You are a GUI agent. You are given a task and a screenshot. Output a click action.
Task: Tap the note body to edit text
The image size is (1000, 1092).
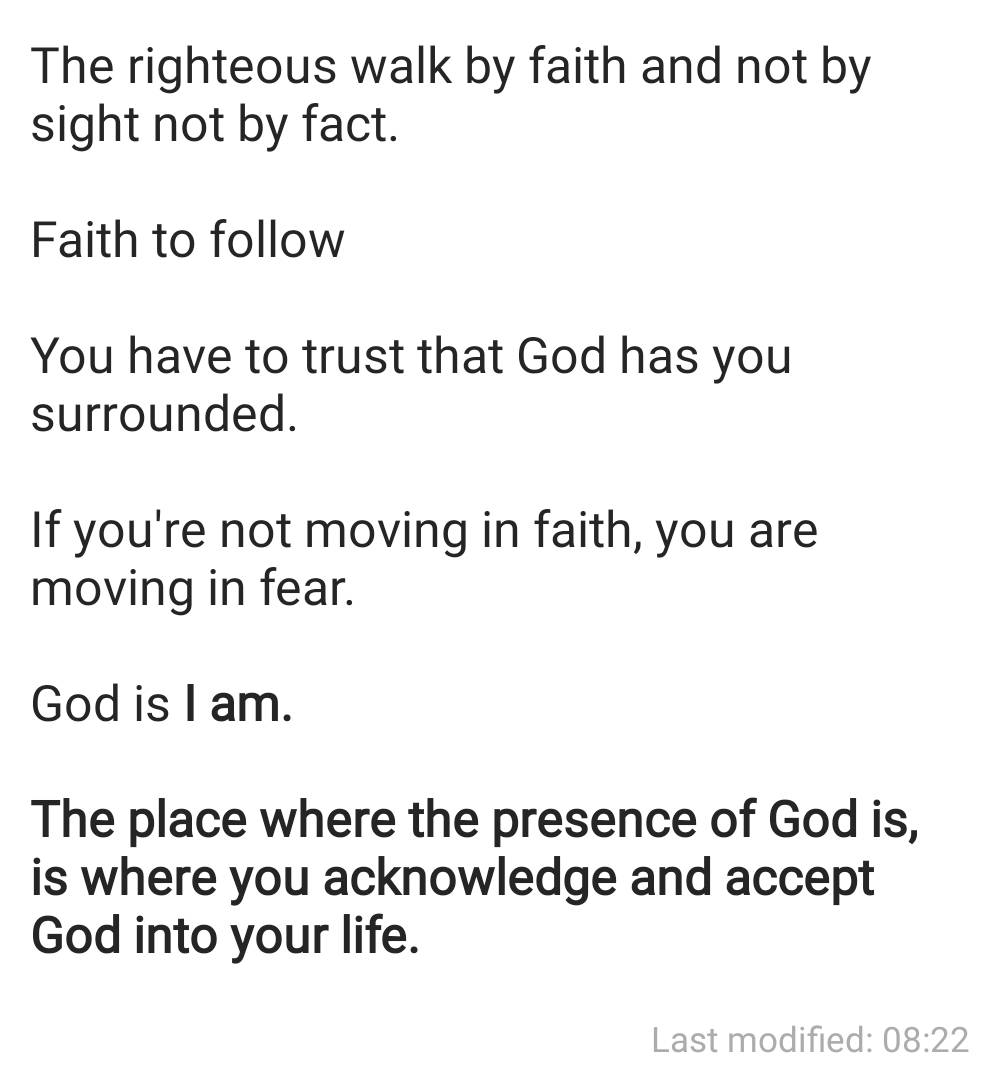[x=450, y=500]
